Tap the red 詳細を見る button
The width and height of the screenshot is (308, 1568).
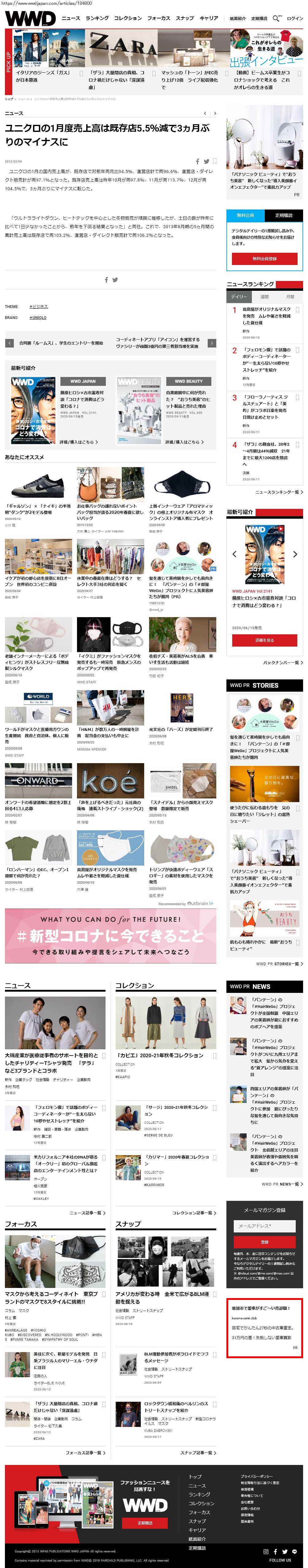point(264,640)
